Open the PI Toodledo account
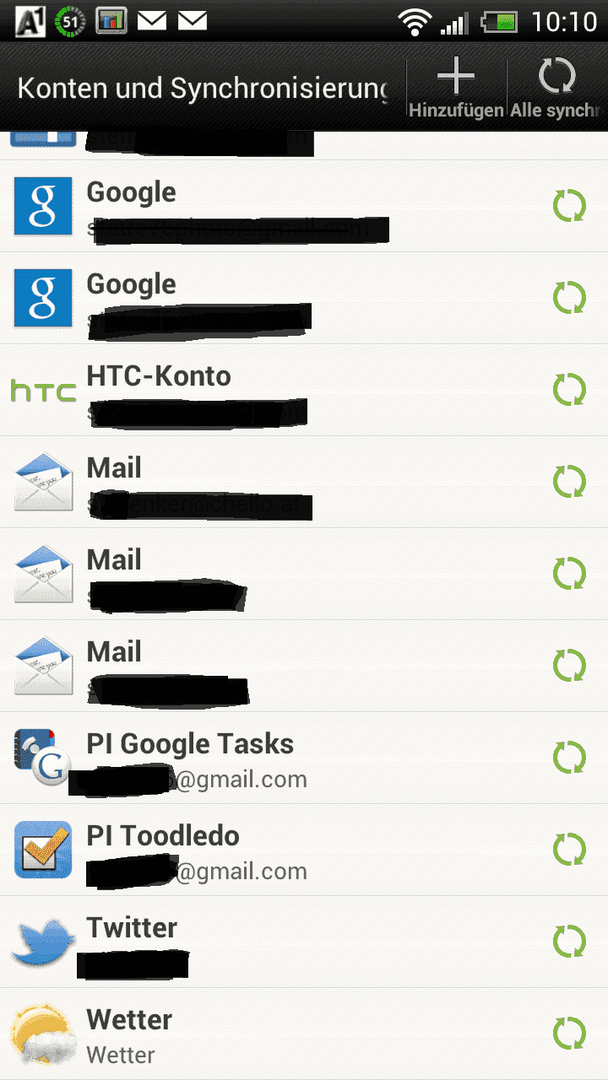608x1080 pixels. [x=304, y=850]
